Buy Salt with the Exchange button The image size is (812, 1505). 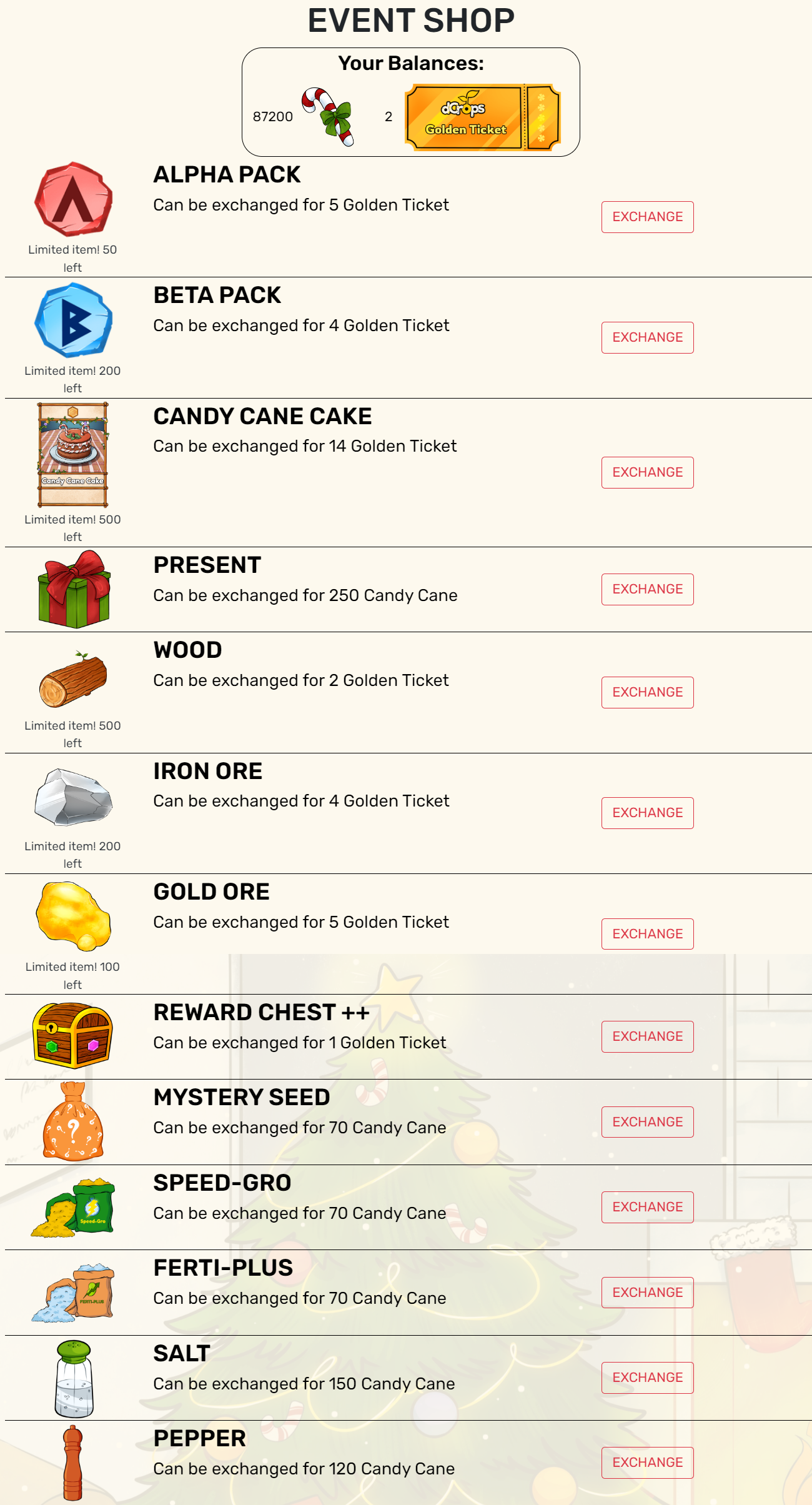coord(647,1378)
